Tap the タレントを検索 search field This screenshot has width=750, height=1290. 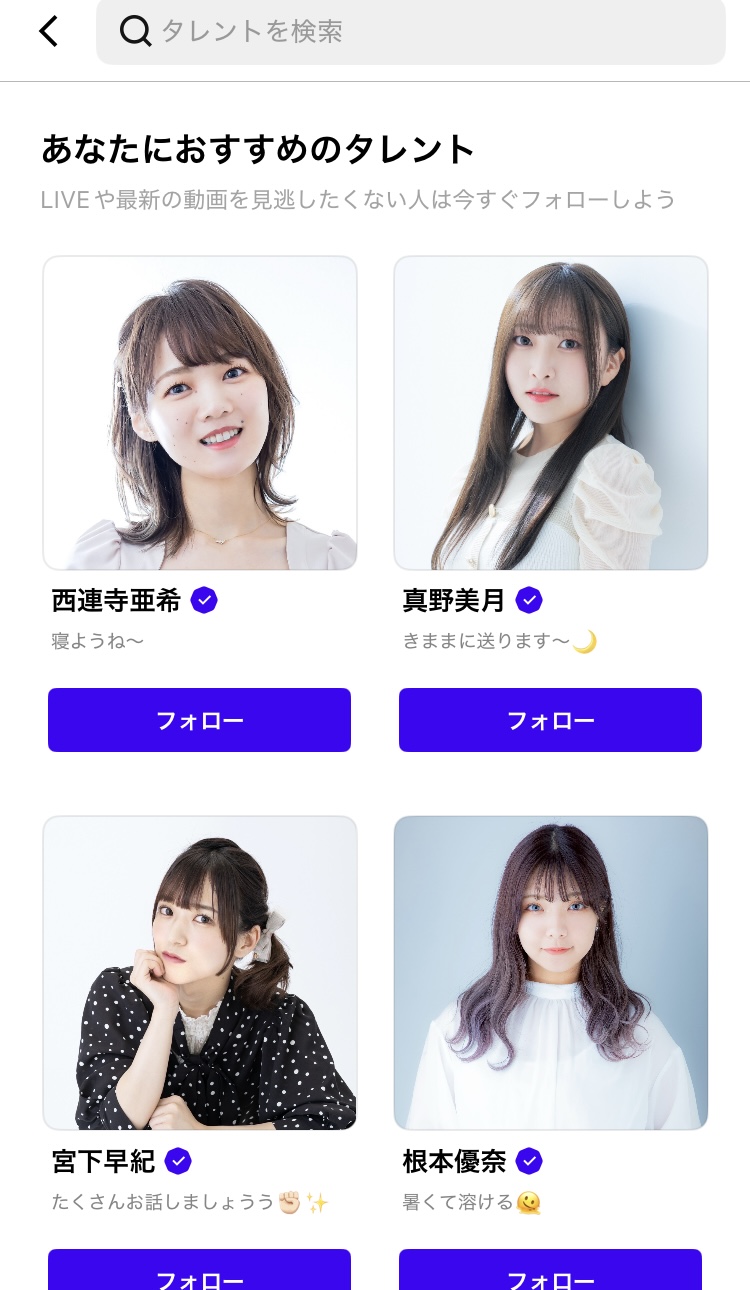(410, 32)
